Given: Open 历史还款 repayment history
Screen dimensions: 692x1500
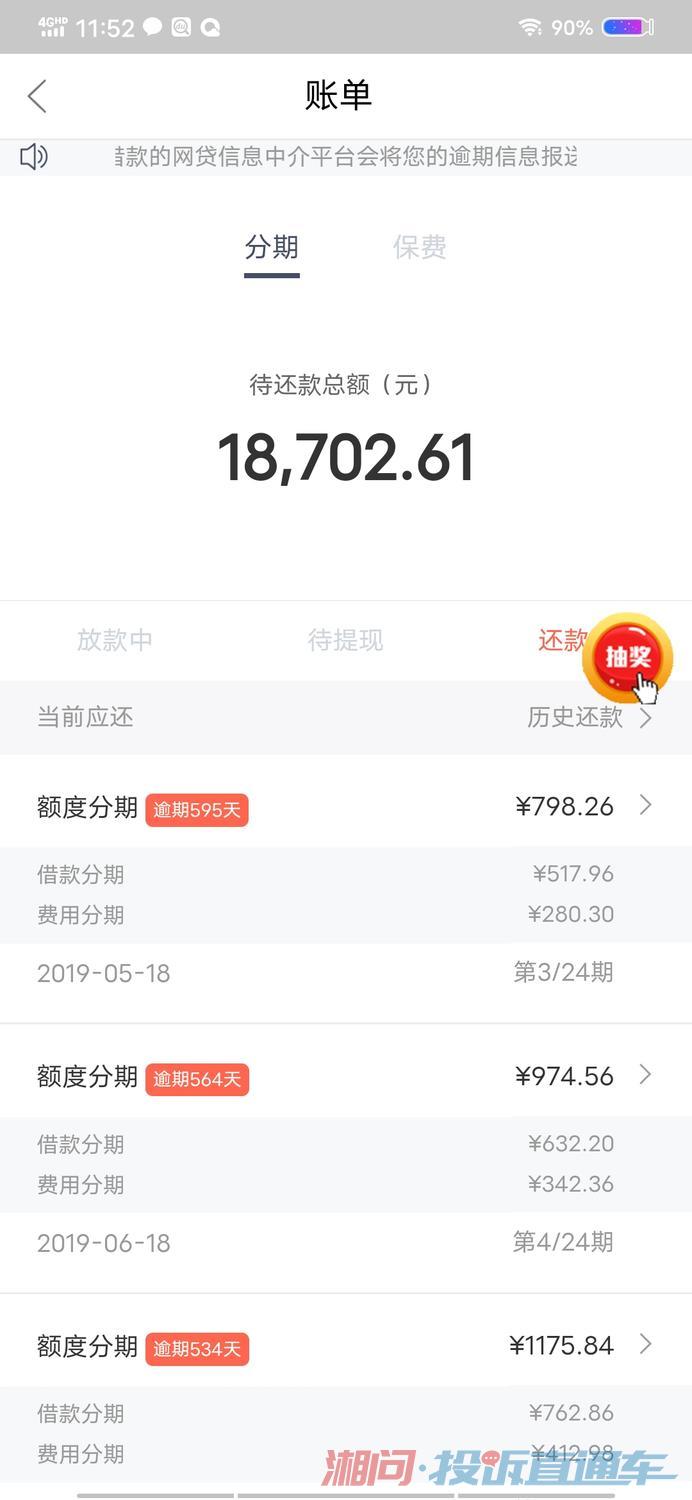Looking at the screenshot, I should pos(588,717).
